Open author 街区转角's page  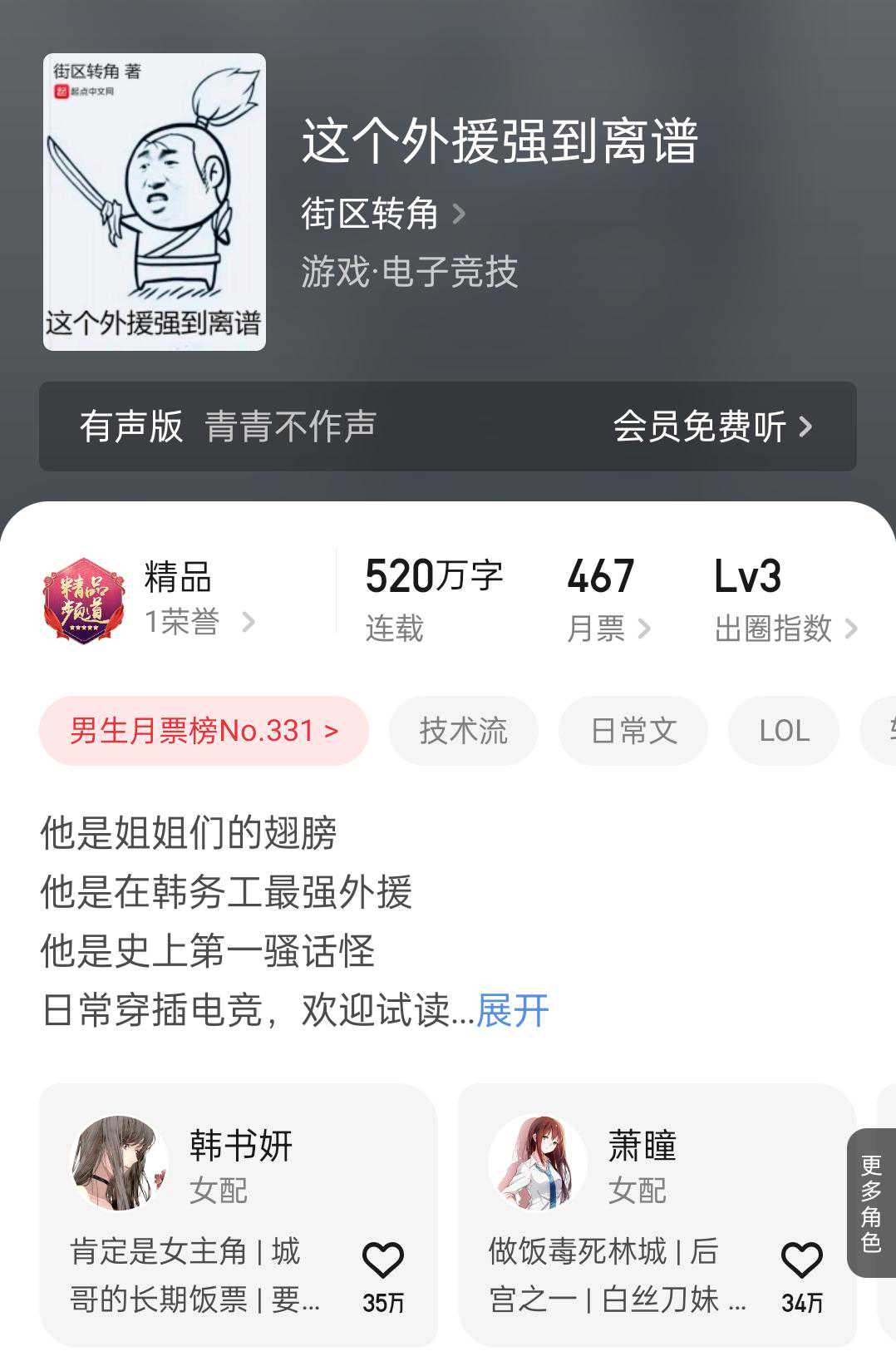click(382, 215)
